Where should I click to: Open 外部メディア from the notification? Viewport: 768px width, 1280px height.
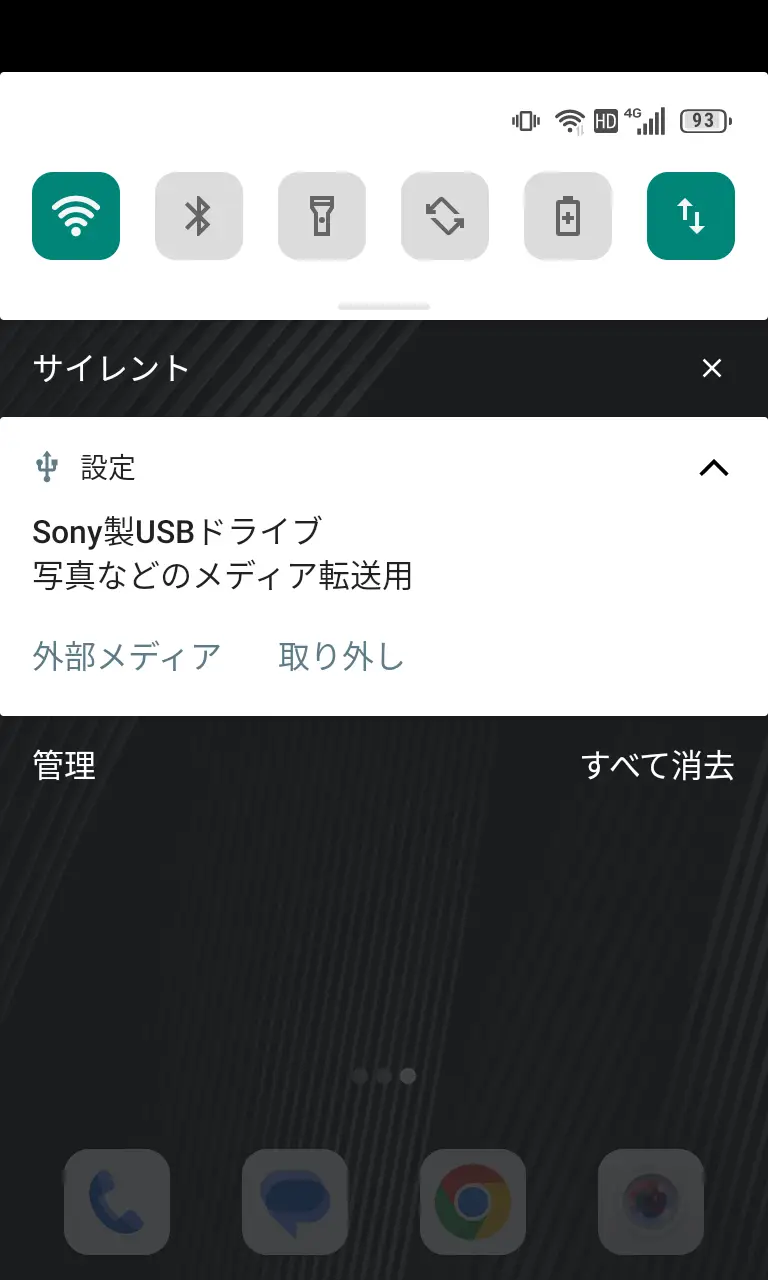(x=127, y=657)
